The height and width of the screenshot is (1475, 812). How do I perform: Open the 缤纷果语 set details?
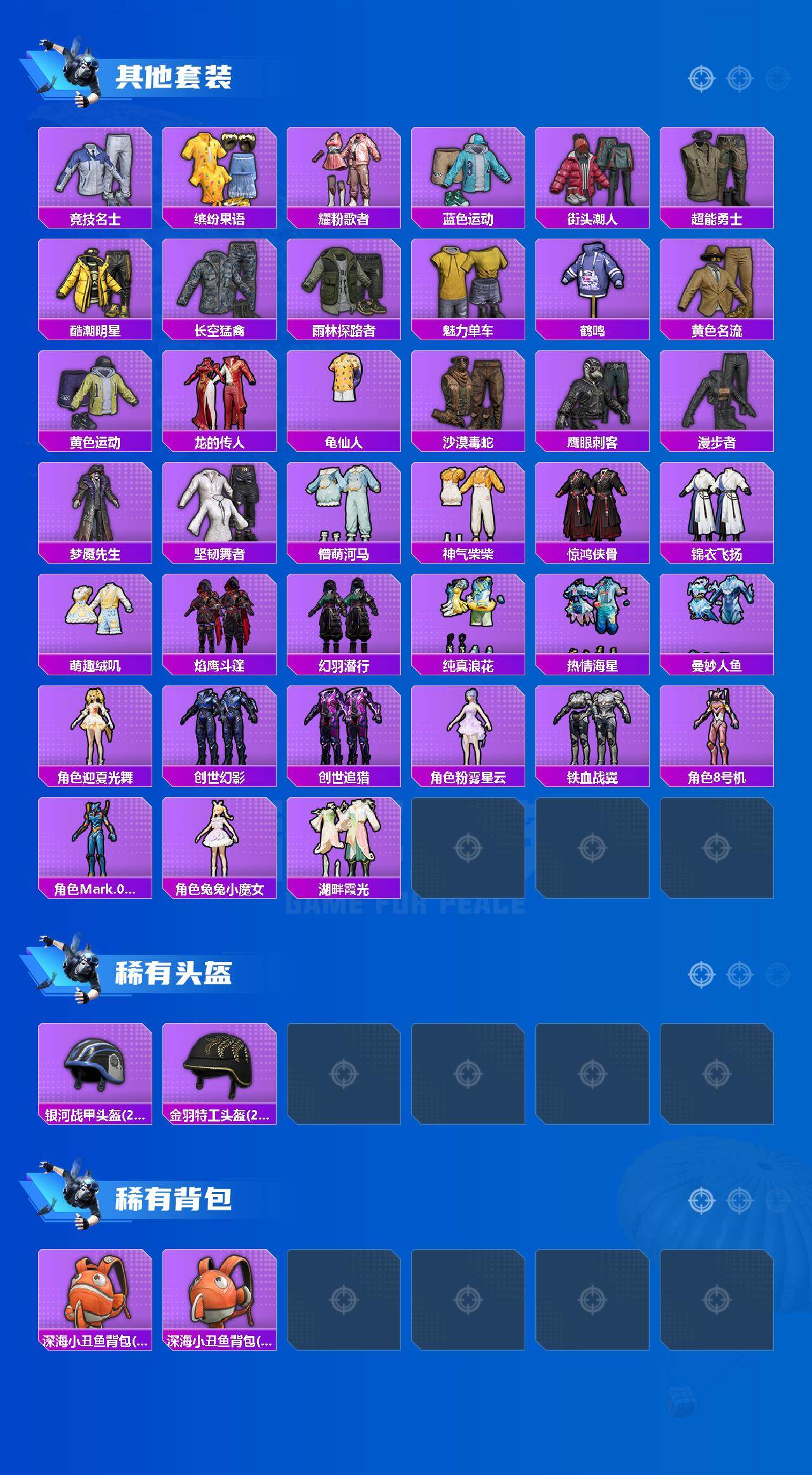point(219,168)
